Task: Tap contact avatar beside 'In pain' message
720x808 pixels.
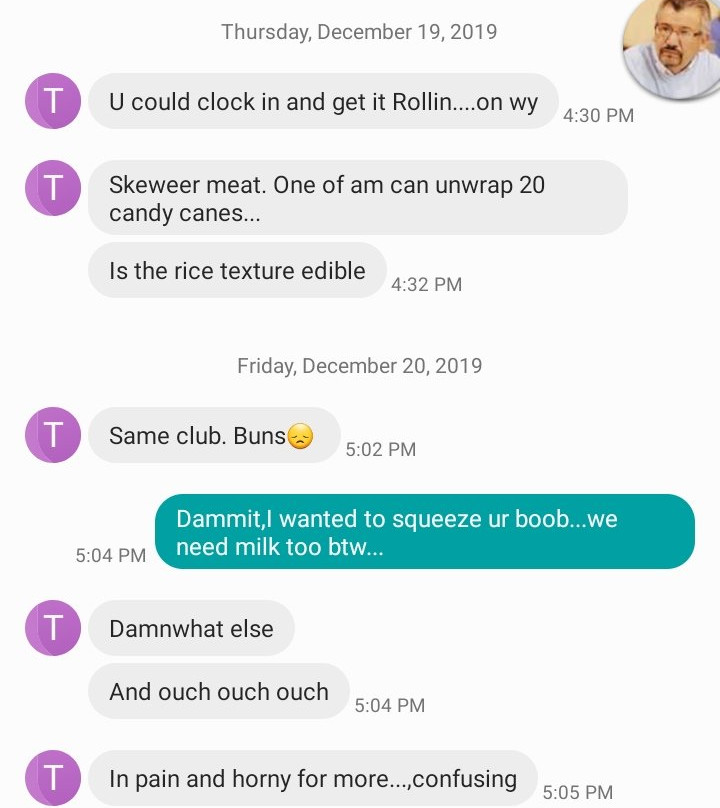Action: tap(53, 778)
